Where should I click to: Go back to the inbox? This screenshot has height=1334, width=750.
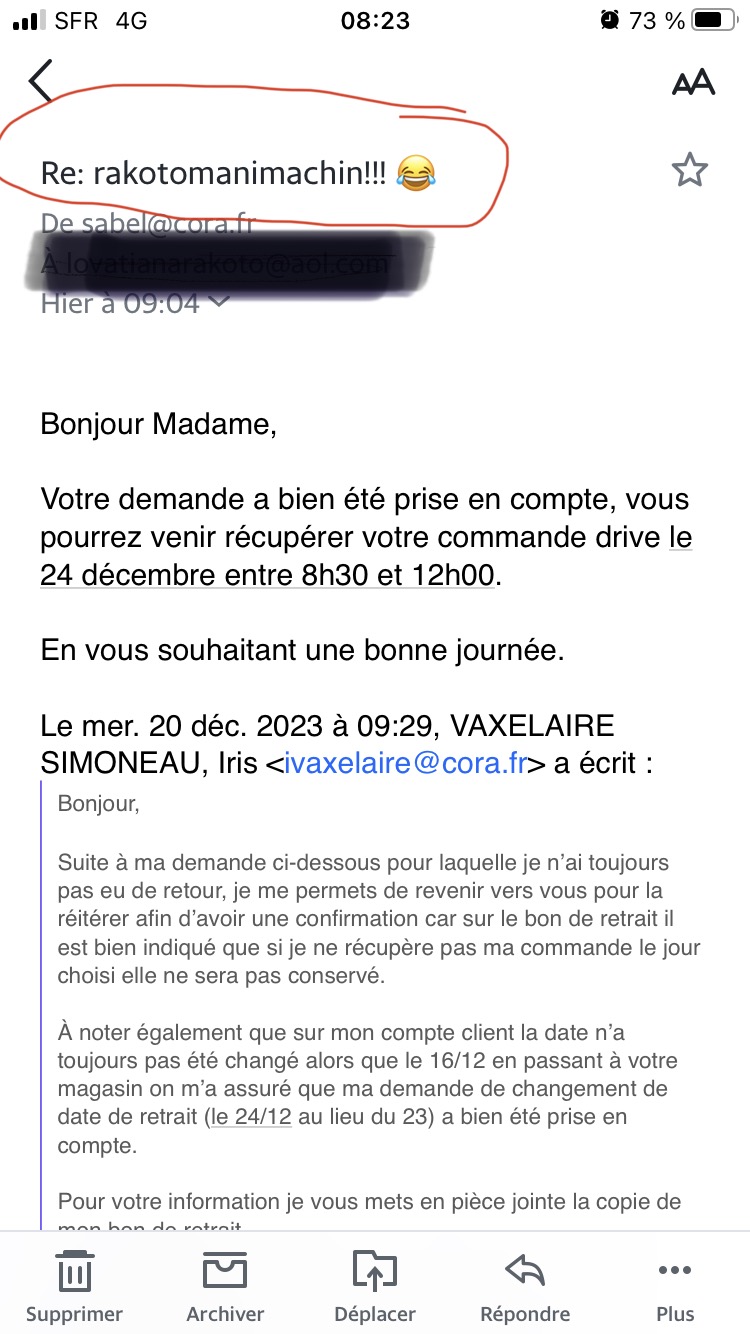pyautogui.click(x=40, y=82)
